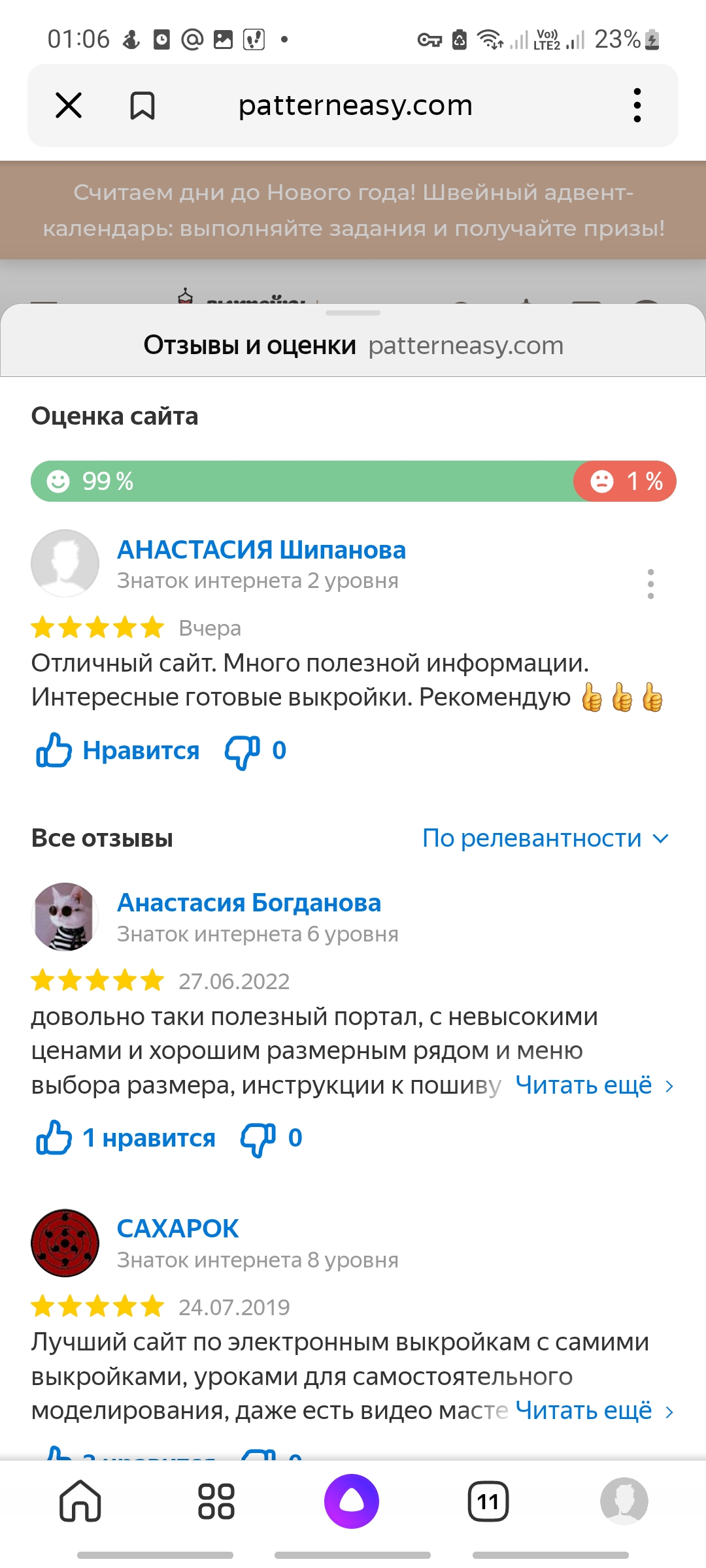706x1568 pixels.
Task: Open Анастасия Богданова's profile
Action: [x=248, y=903]
